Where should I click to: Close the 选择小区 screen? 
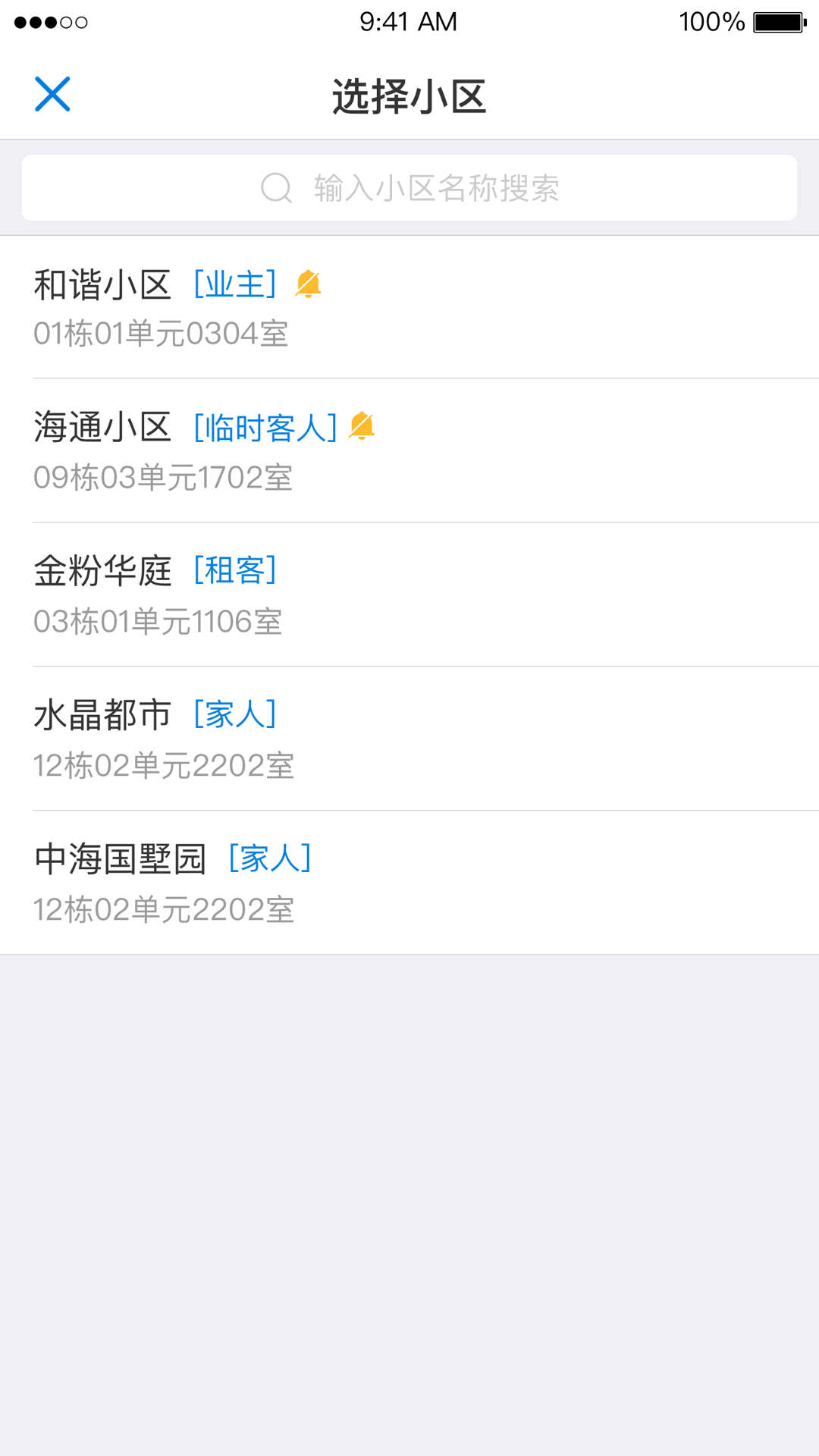point(52,94)
